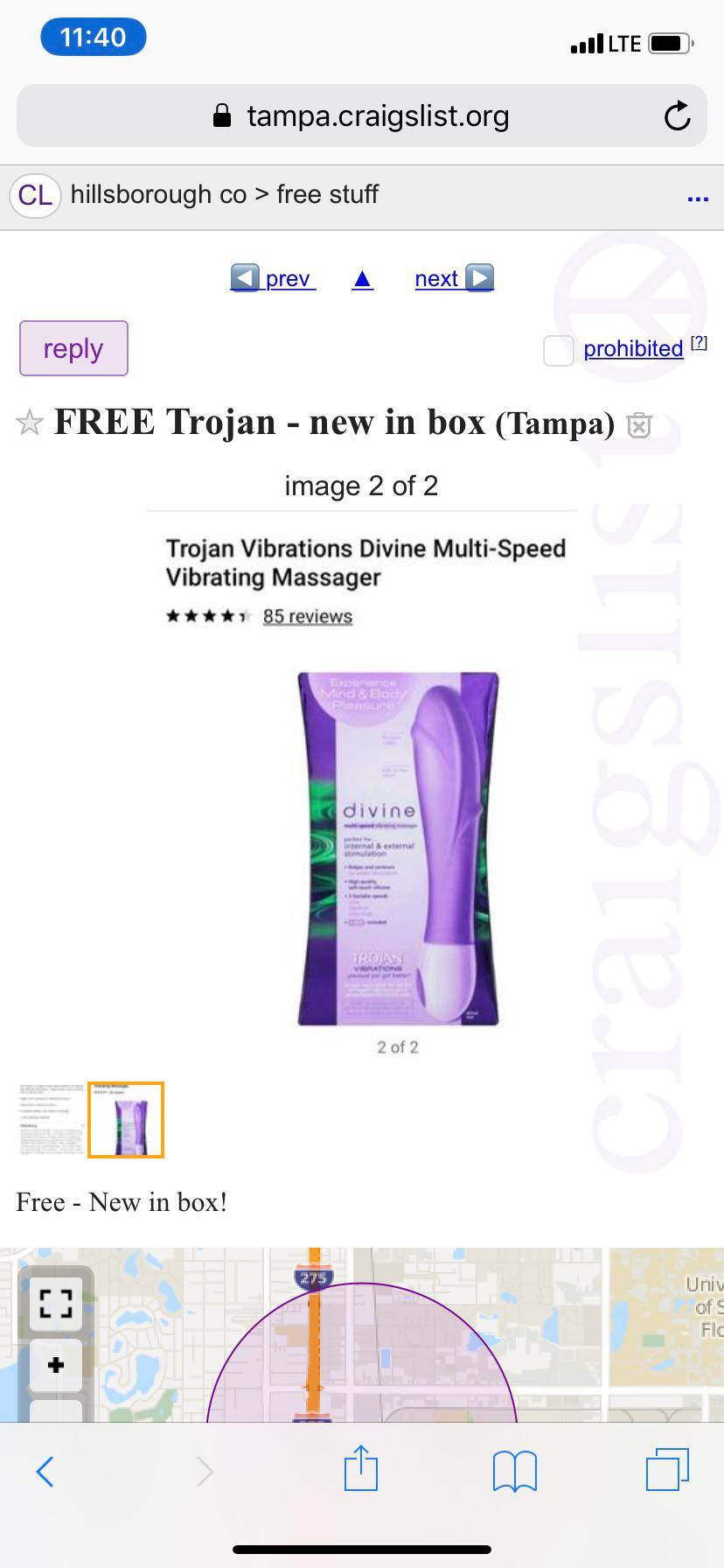Show all open Safari tabs

[667, 1469]
